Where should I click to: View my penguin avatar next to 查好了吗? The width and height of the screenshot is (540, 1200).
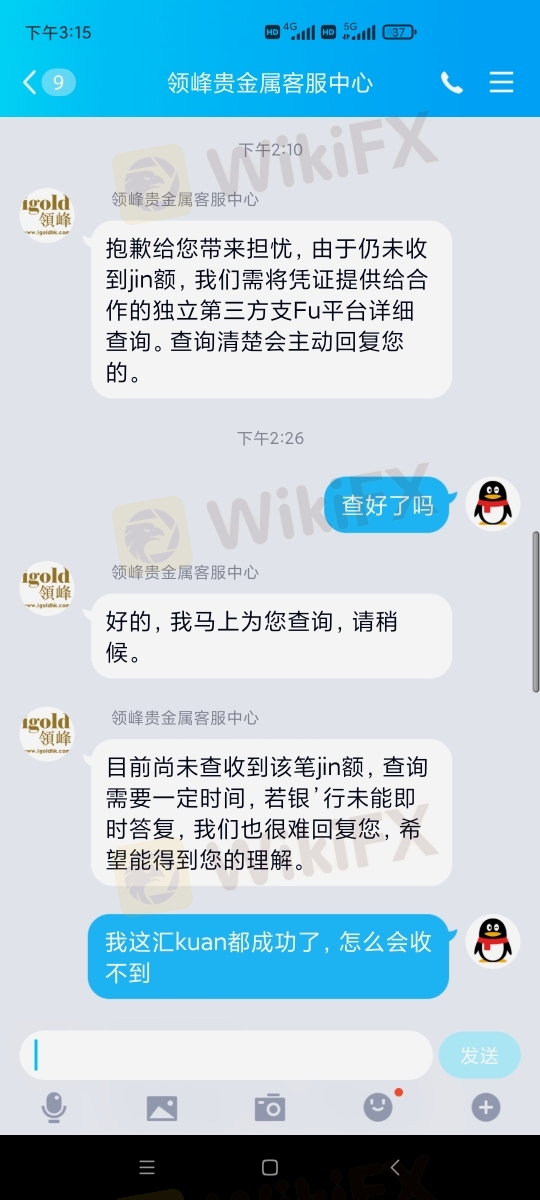[x=493, y=503]
